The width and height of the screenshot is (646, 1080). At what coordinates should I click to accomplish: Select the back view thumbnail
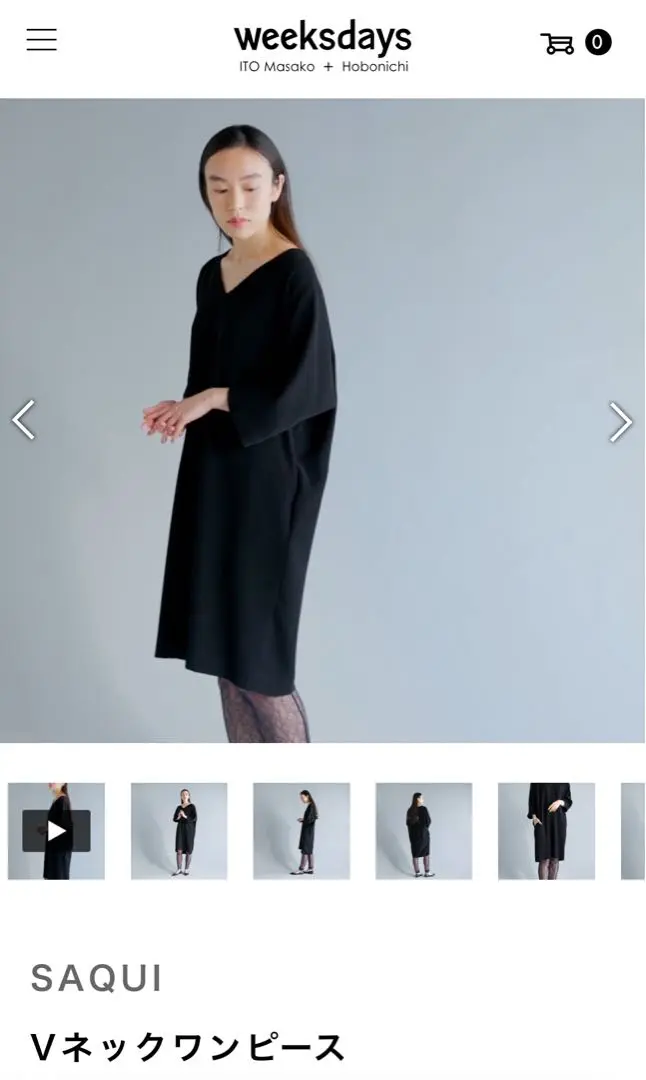tap(423, 831)
